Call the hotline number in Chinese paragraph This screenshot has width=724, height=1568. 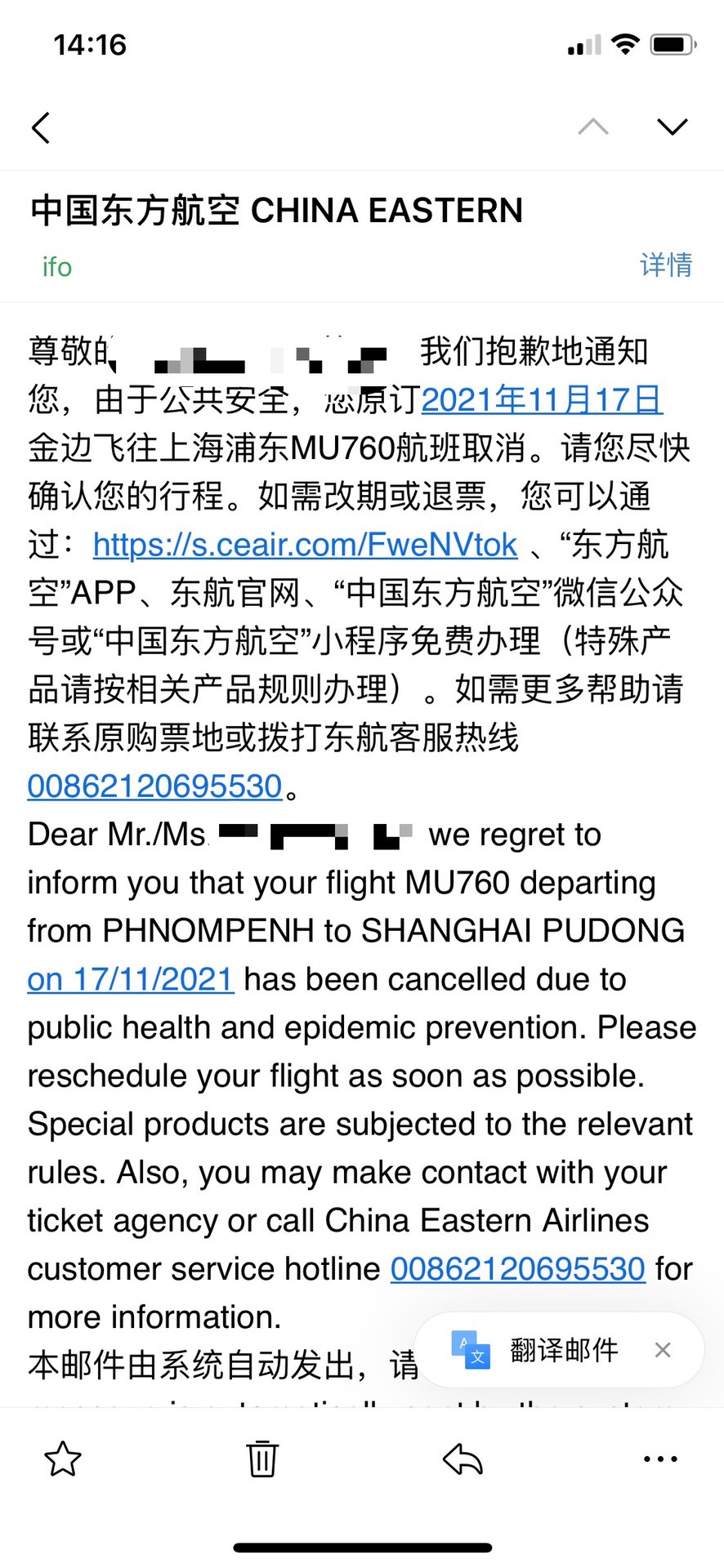154,786
